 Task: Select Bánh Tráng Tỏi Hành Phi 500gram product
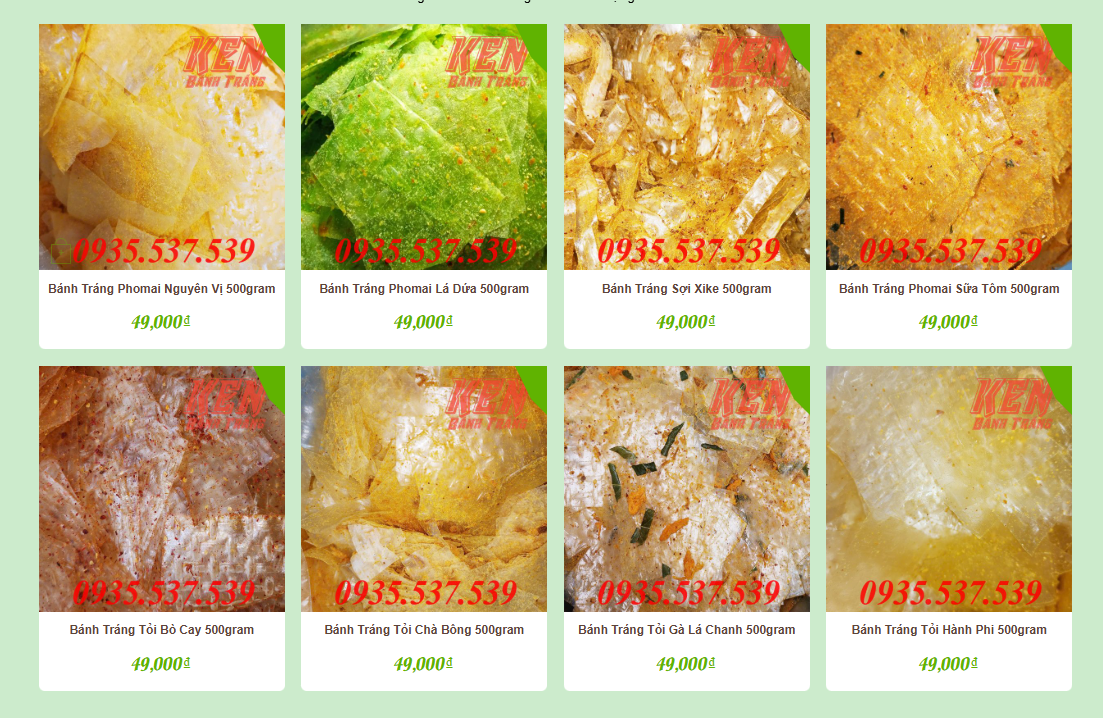(948, 630)
